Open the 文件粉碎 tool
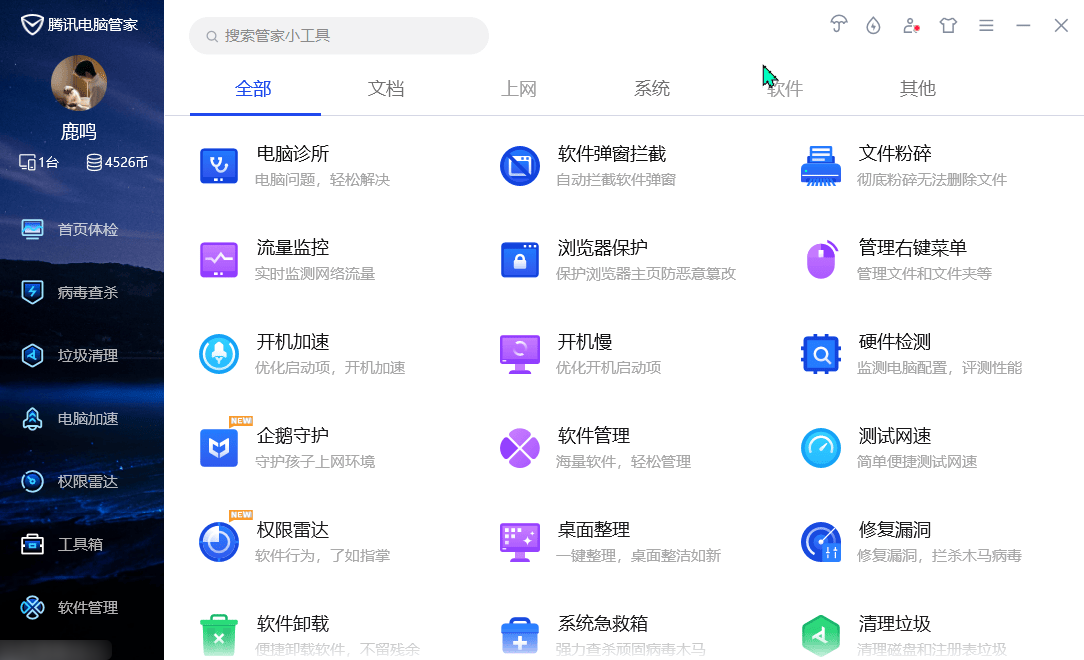1084x660 pixels. pos(895,166)
